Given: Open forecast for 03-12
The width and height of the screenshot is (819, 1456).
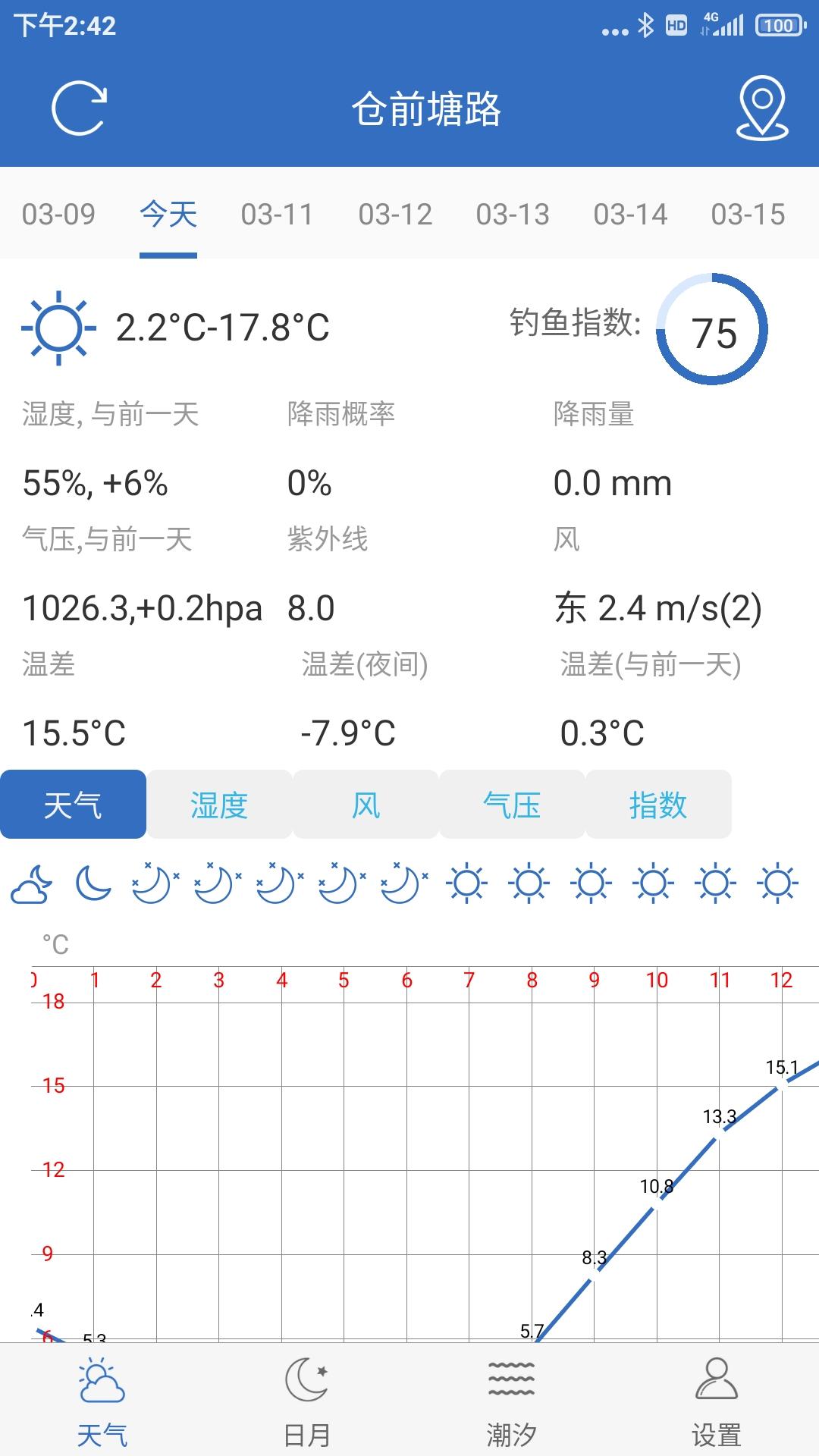Looking at the screenshot, I should click(x=396, y=215).
